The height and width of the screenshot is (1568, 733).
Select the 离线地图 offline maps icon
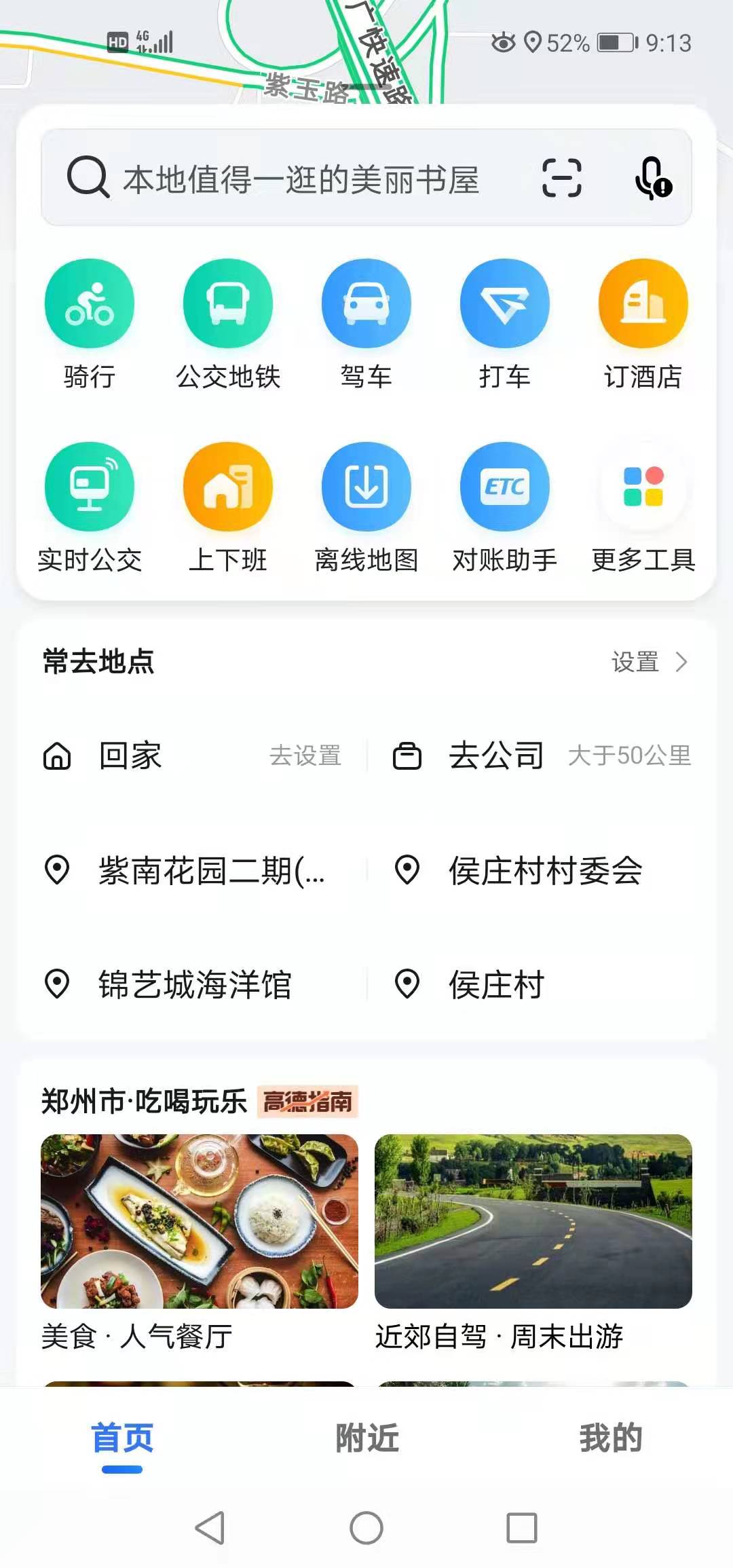(x=366, y=486)
